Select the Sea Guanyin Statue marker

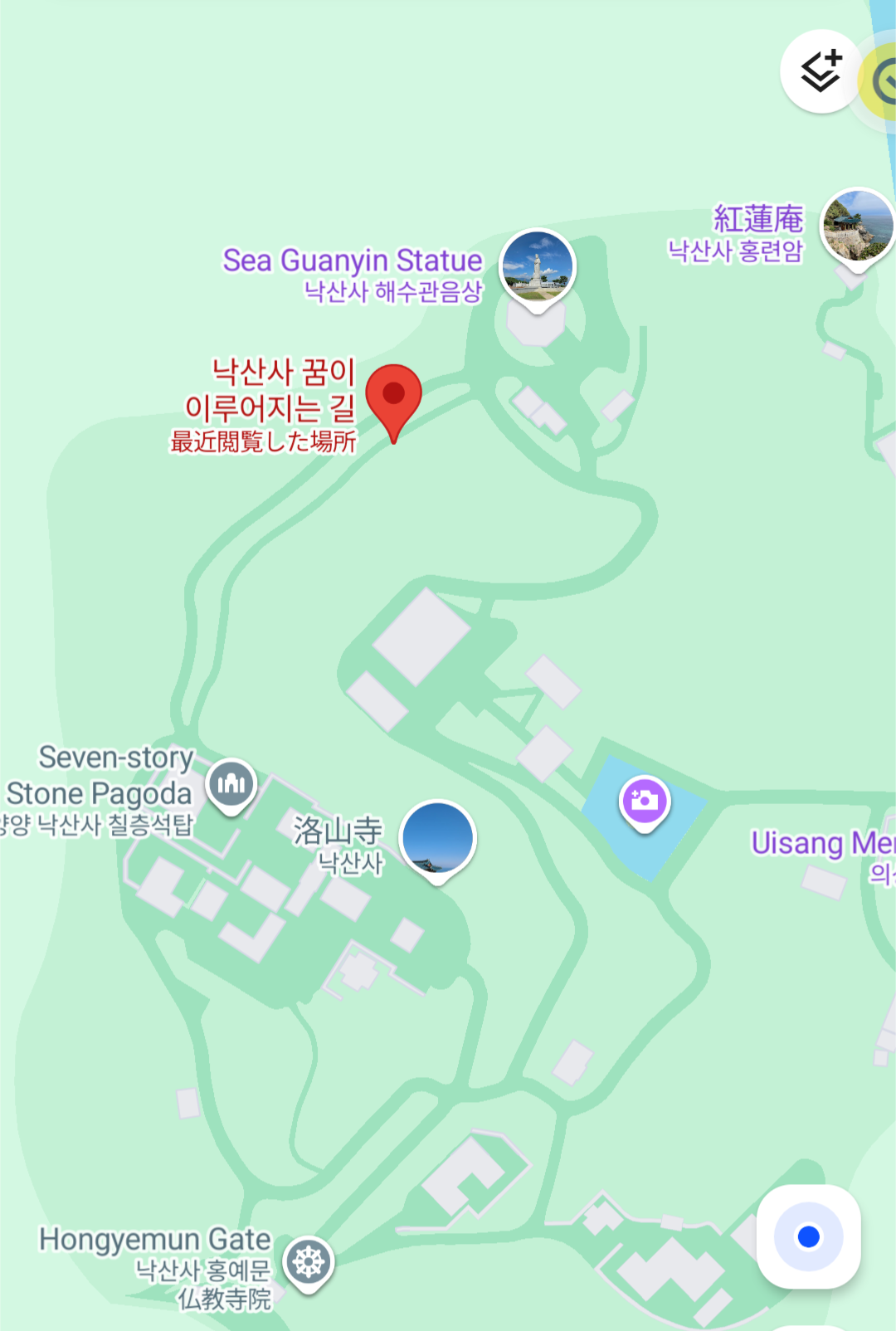[537, 268]
